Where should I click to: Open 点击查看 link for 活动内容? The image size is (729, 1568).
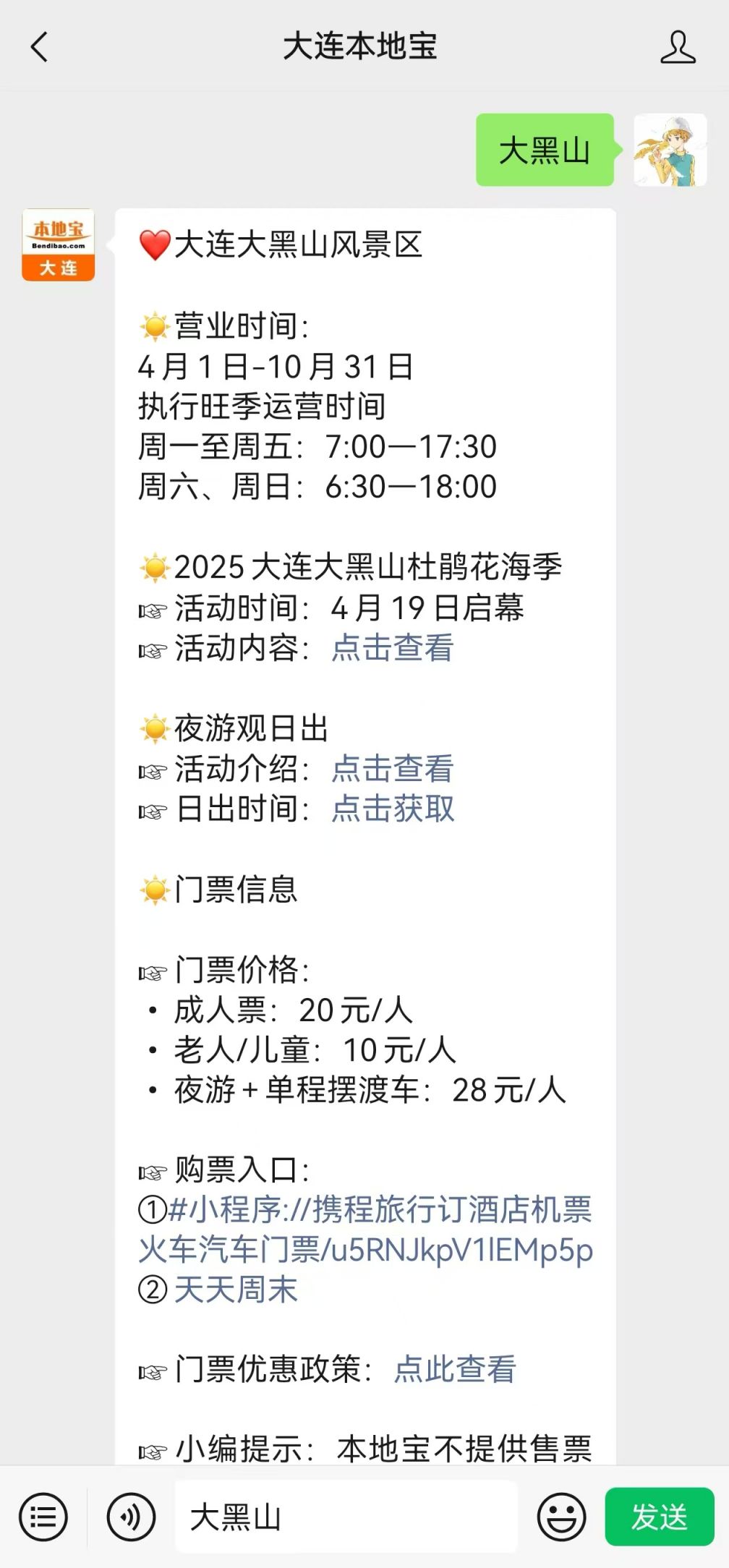(393, 648)
